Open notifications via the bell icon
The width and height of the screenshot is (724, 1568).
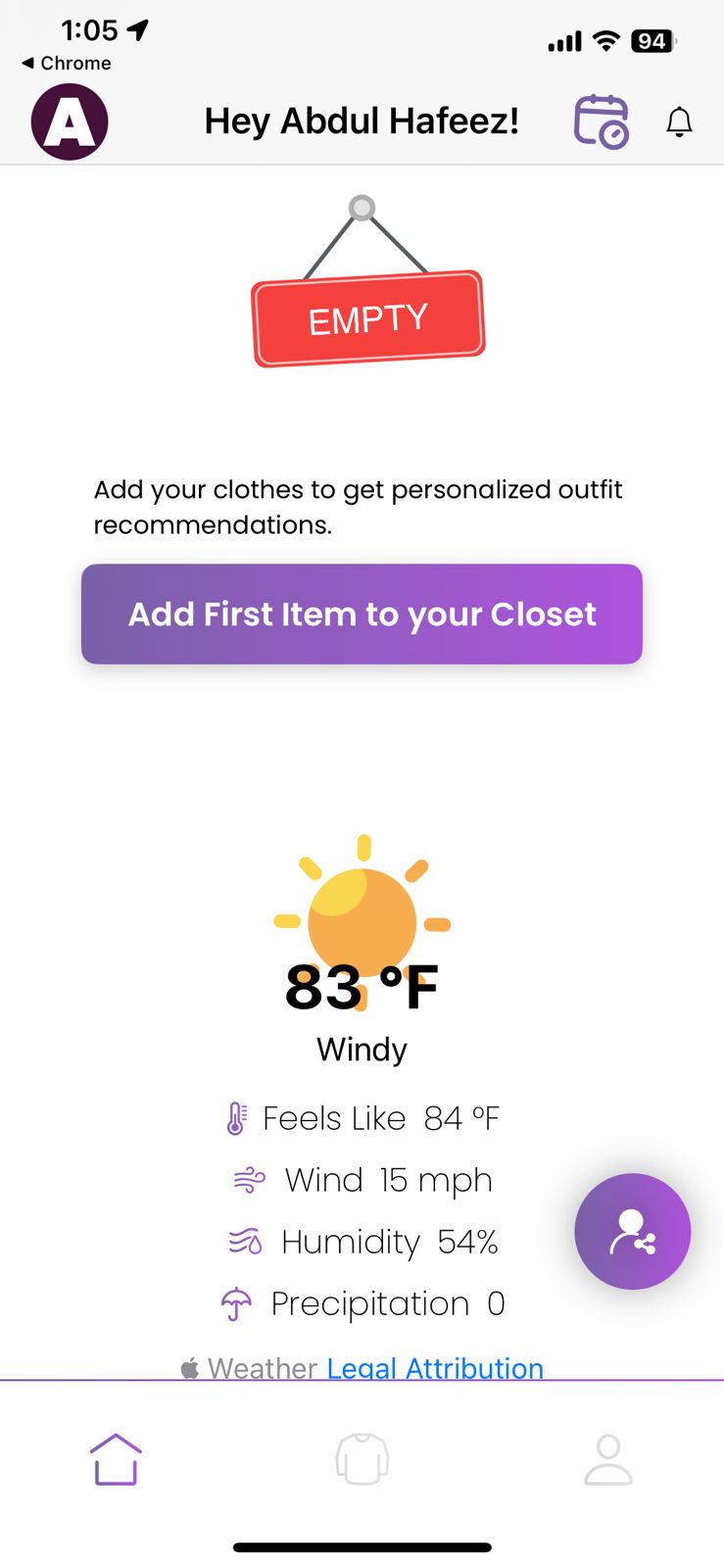pos(679,122)
